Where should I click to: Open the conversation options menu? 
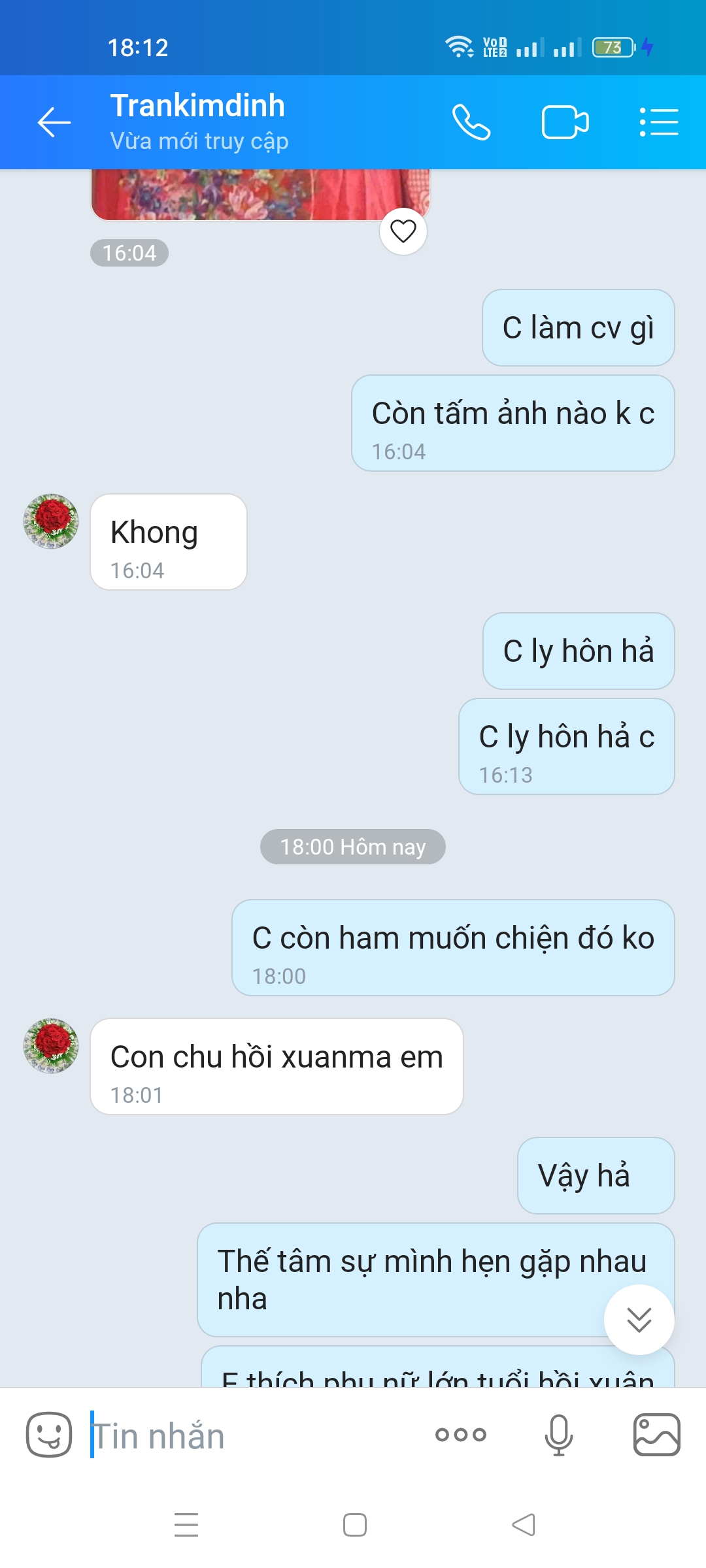tap(658, 122)
